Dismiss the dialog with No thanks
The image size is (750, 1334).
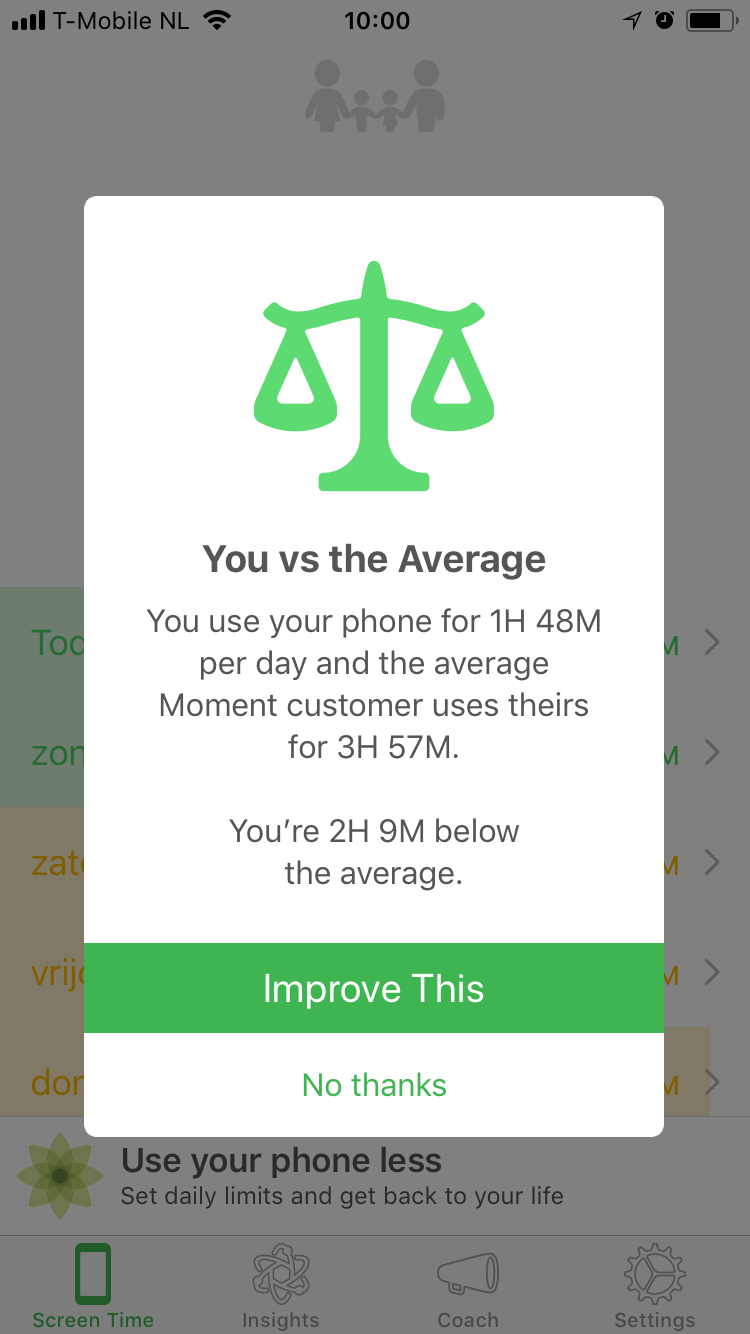point(374,1085)
